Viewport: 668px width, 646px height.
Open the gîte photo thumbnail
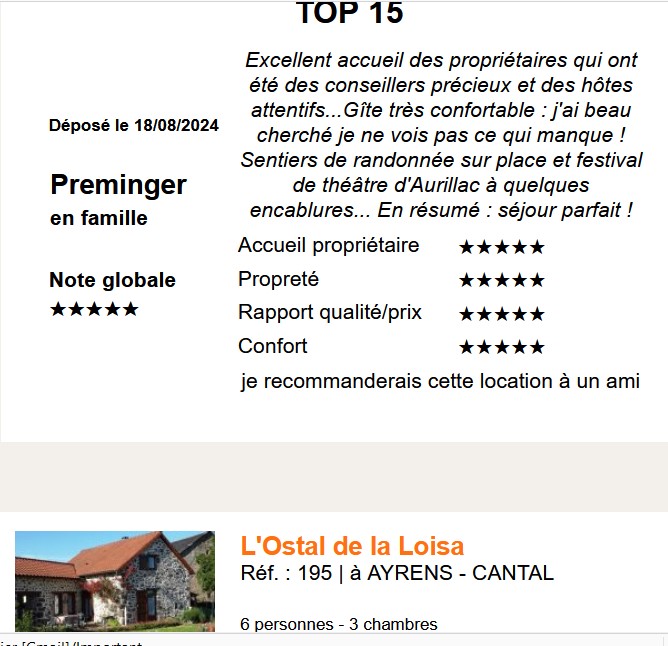[x=115, y=582]
